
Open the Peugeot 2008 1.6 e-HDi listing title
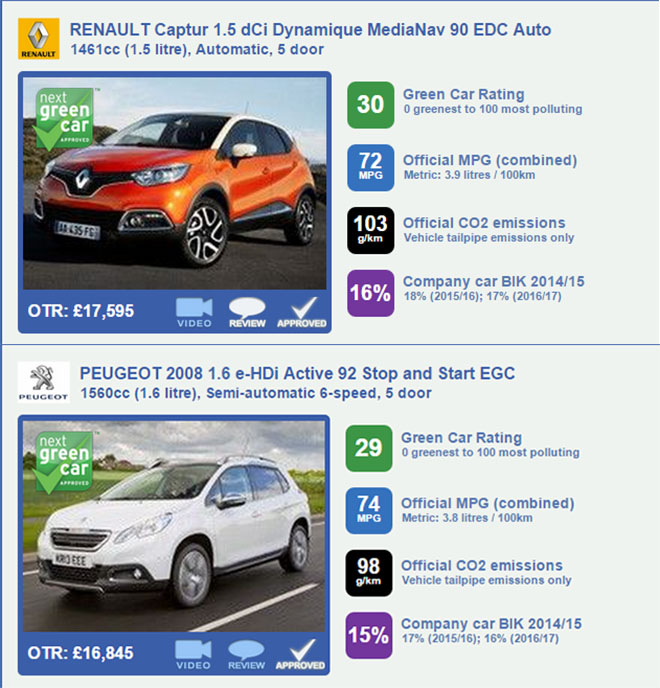297,374
